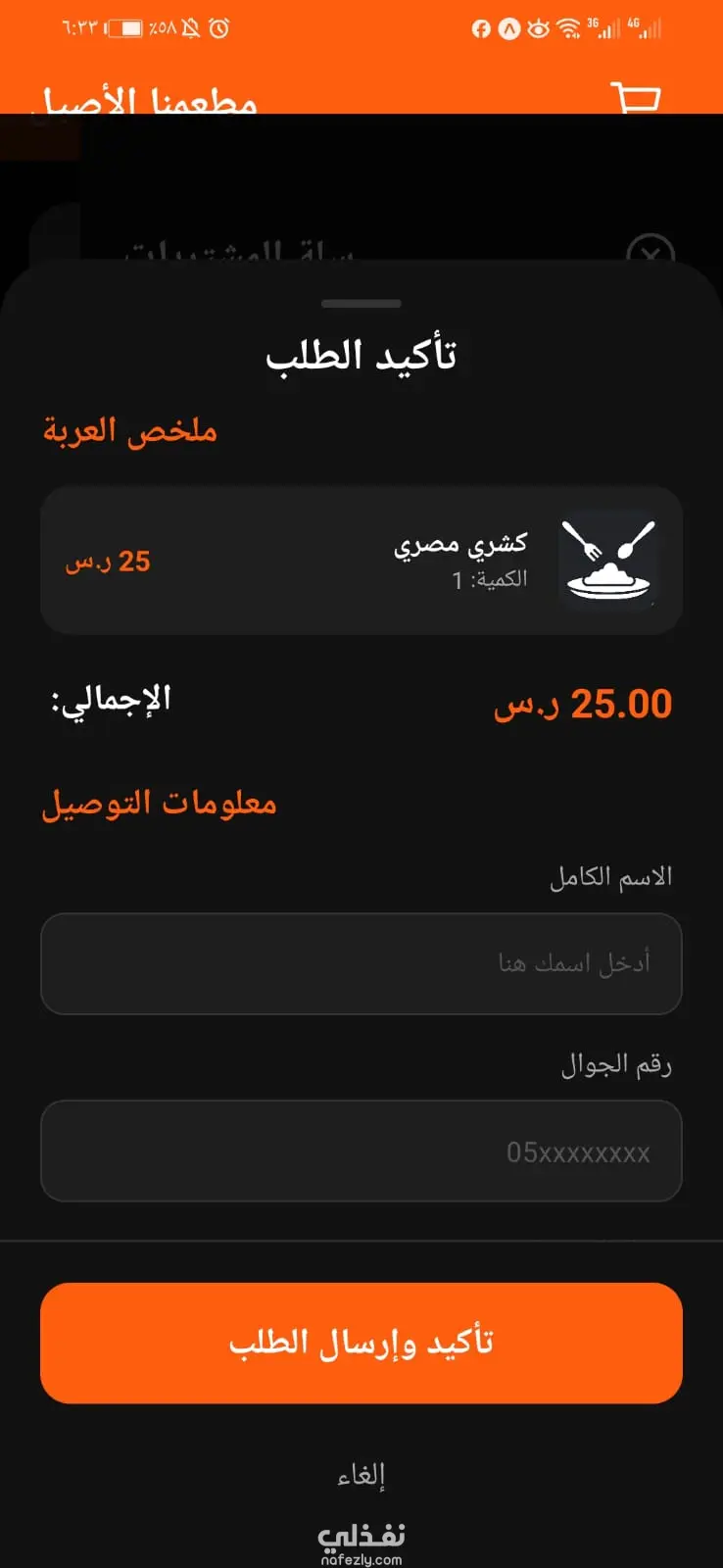Confirm and send the order
The width and height of the screenshot is (723, 1568).
[x=361, y=1343]
